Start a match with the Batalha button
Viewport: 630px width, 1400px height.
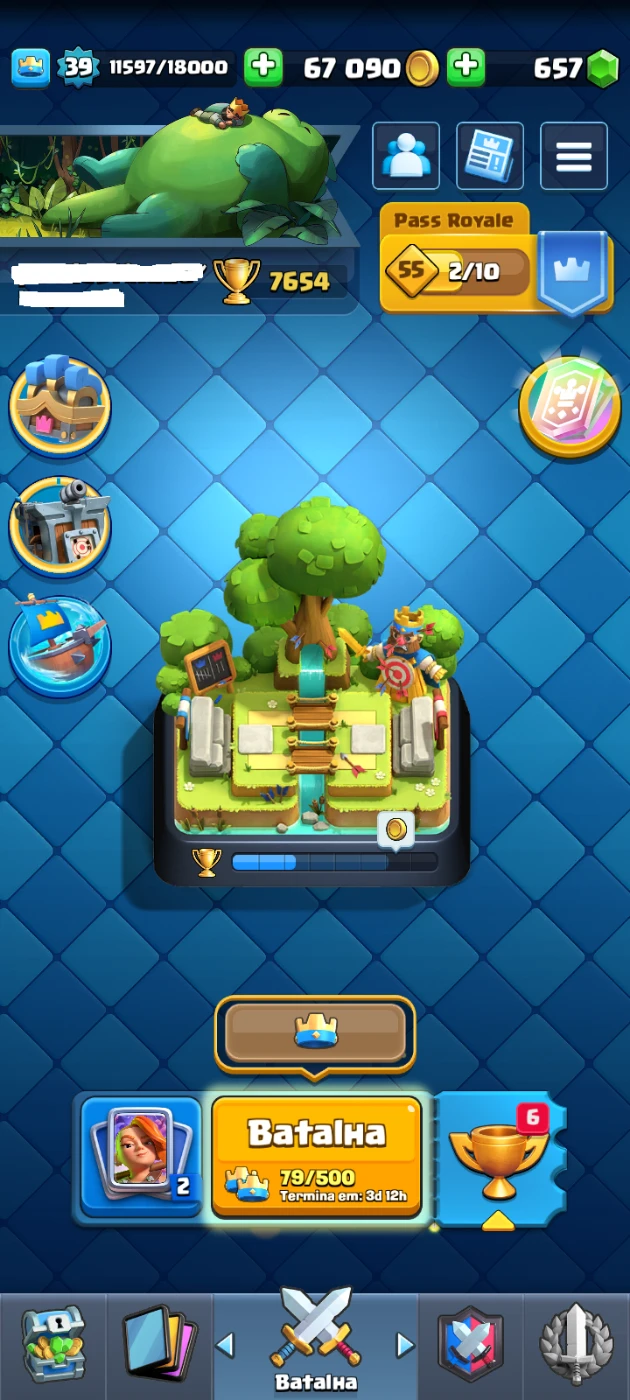pyautogui.click(x=316, y=1155)
